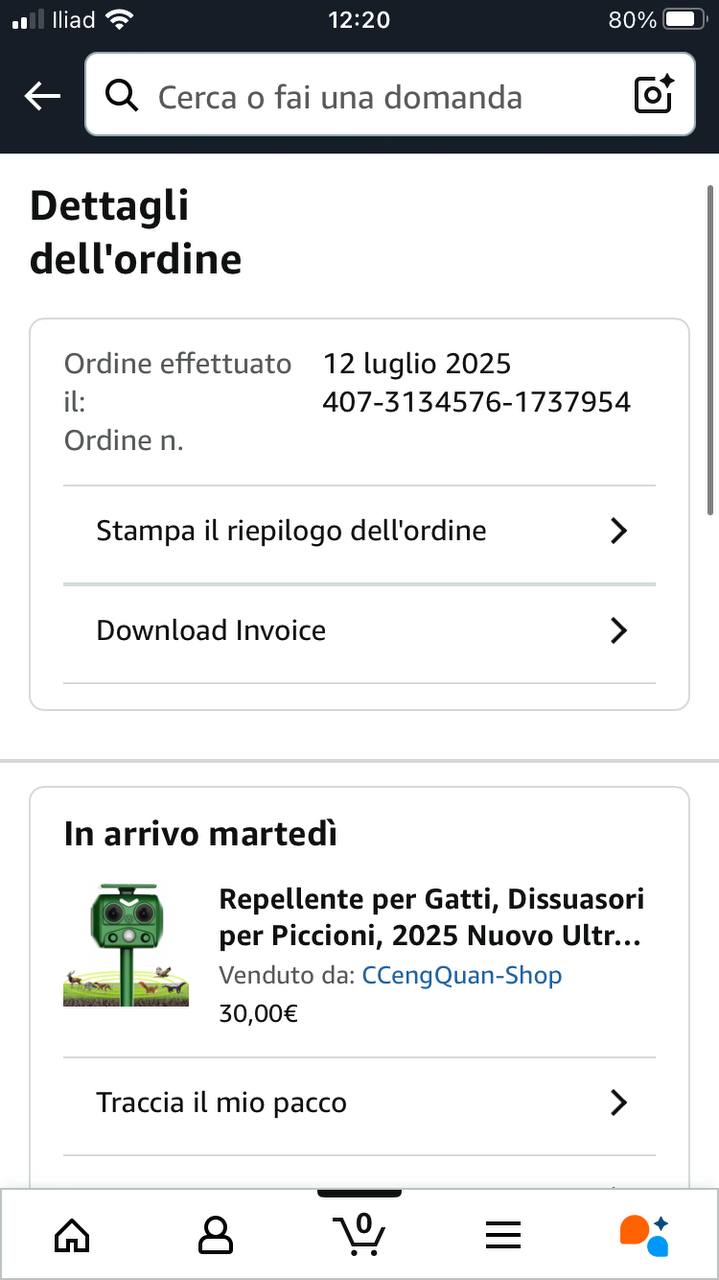Open the hamburger menu tab
This screenshot has width=719, height=1280.
503,1236
